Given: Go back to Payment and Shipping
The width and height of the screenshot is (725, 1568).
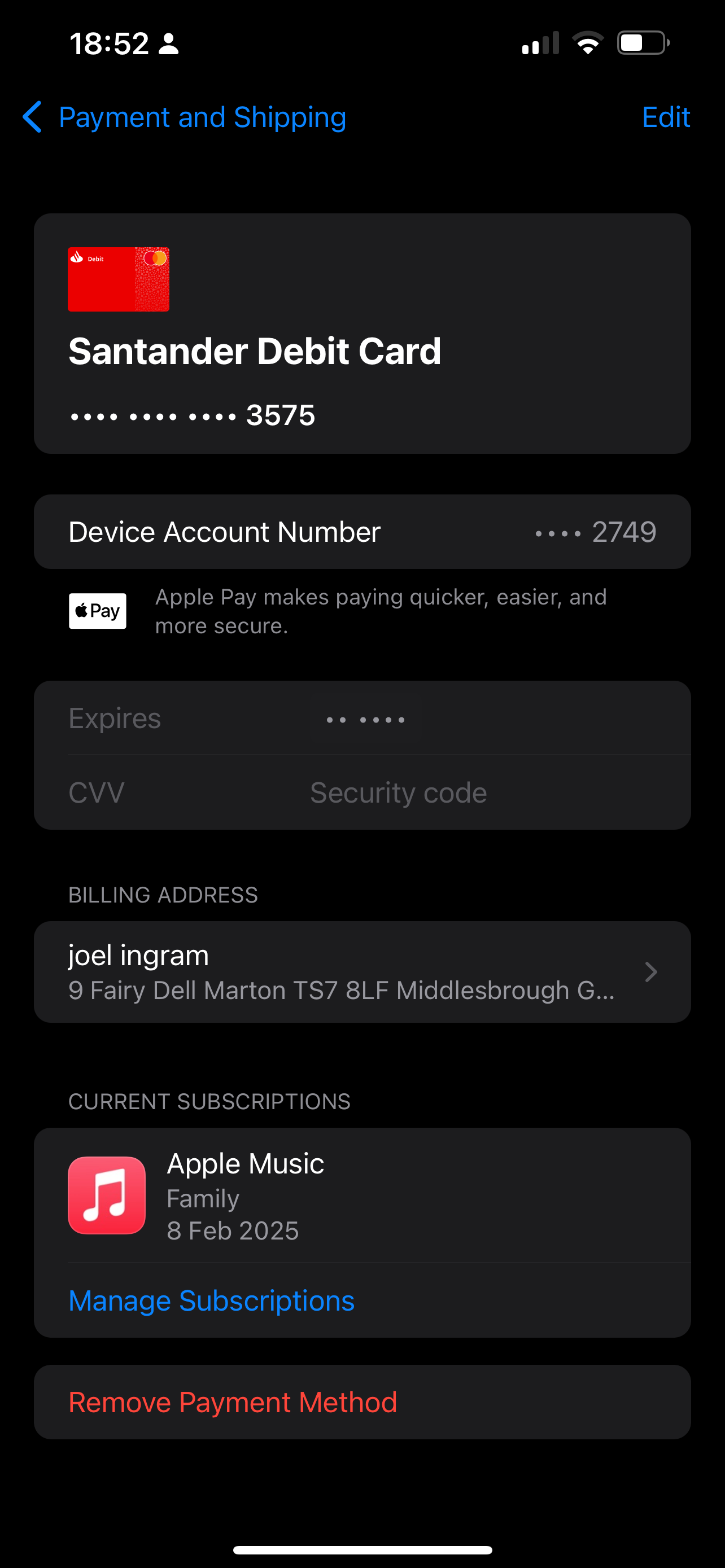Looking at the screenshot, I should tap(185, 117).
